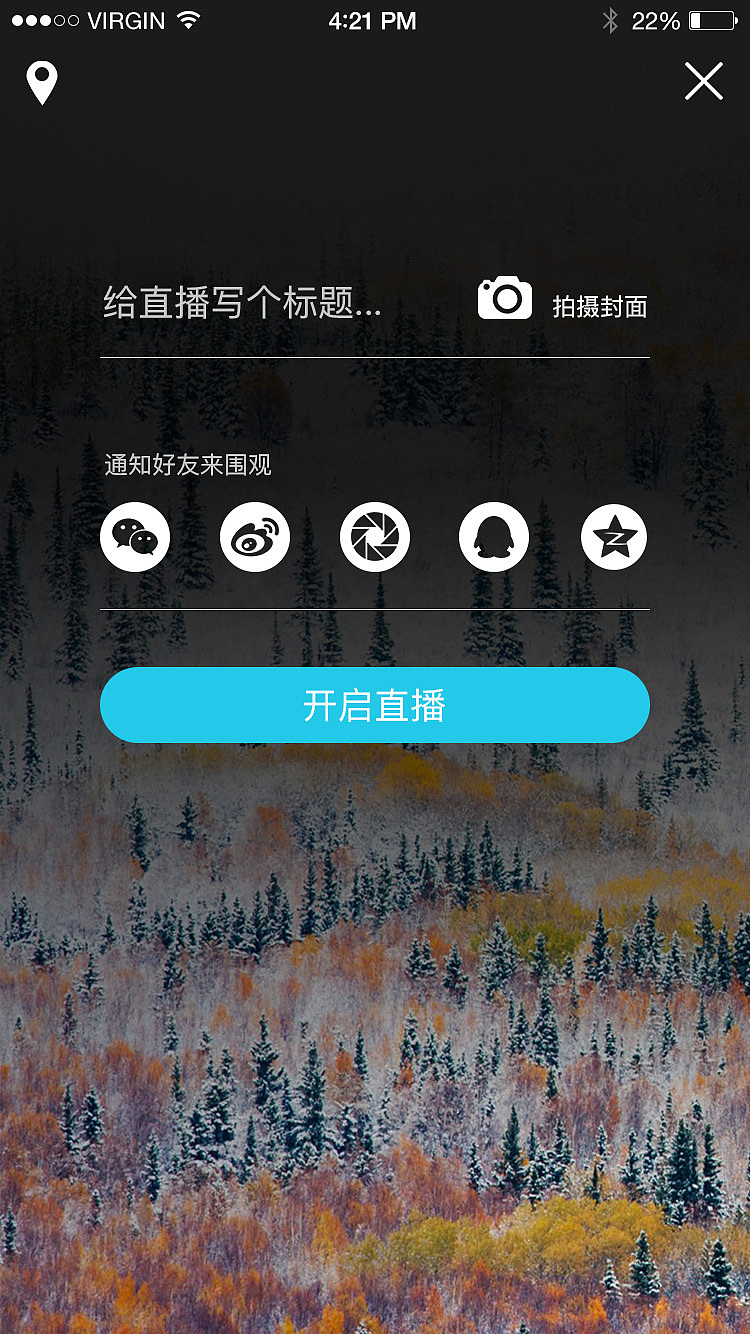Select the WeChat share icon

tap(135, 536)
